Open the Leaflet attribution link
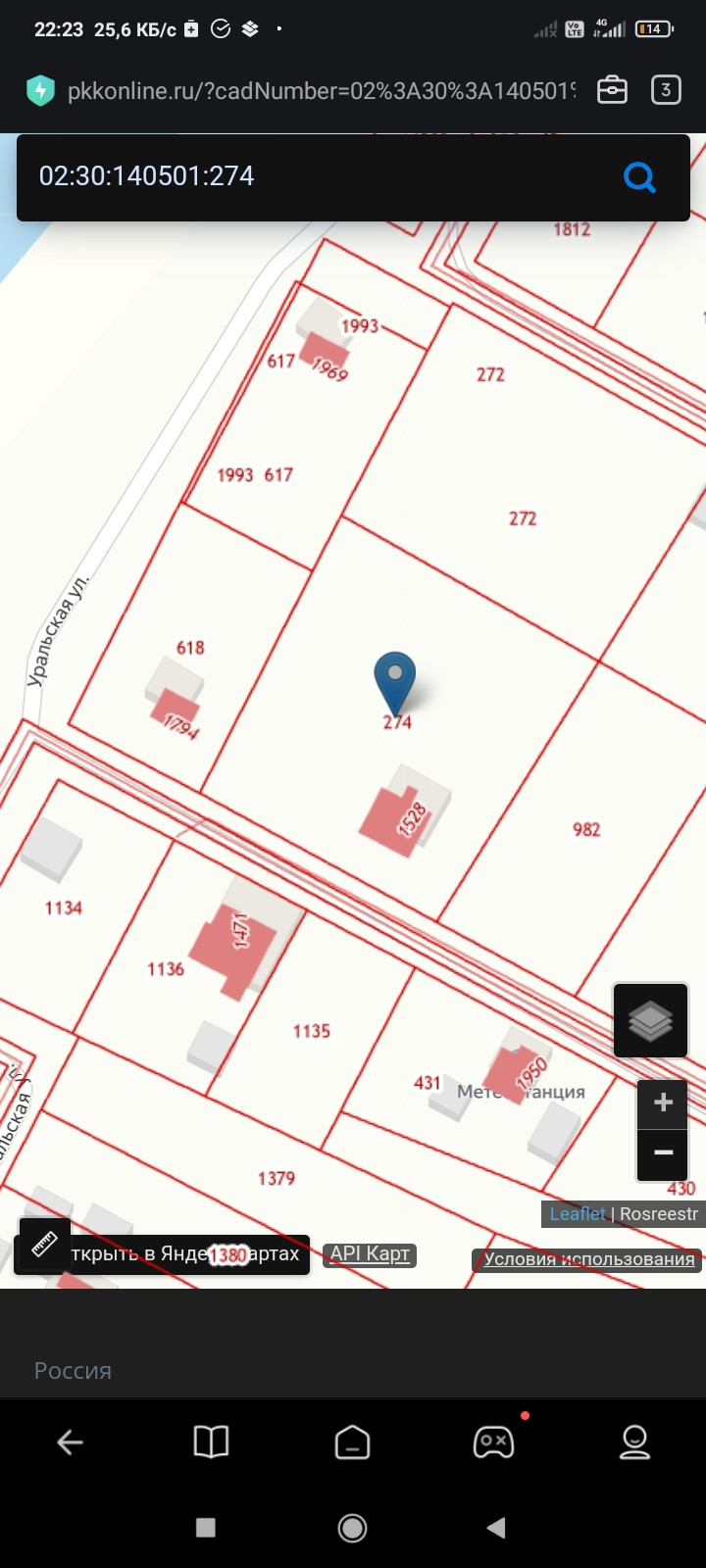 tap(577, 1213)
